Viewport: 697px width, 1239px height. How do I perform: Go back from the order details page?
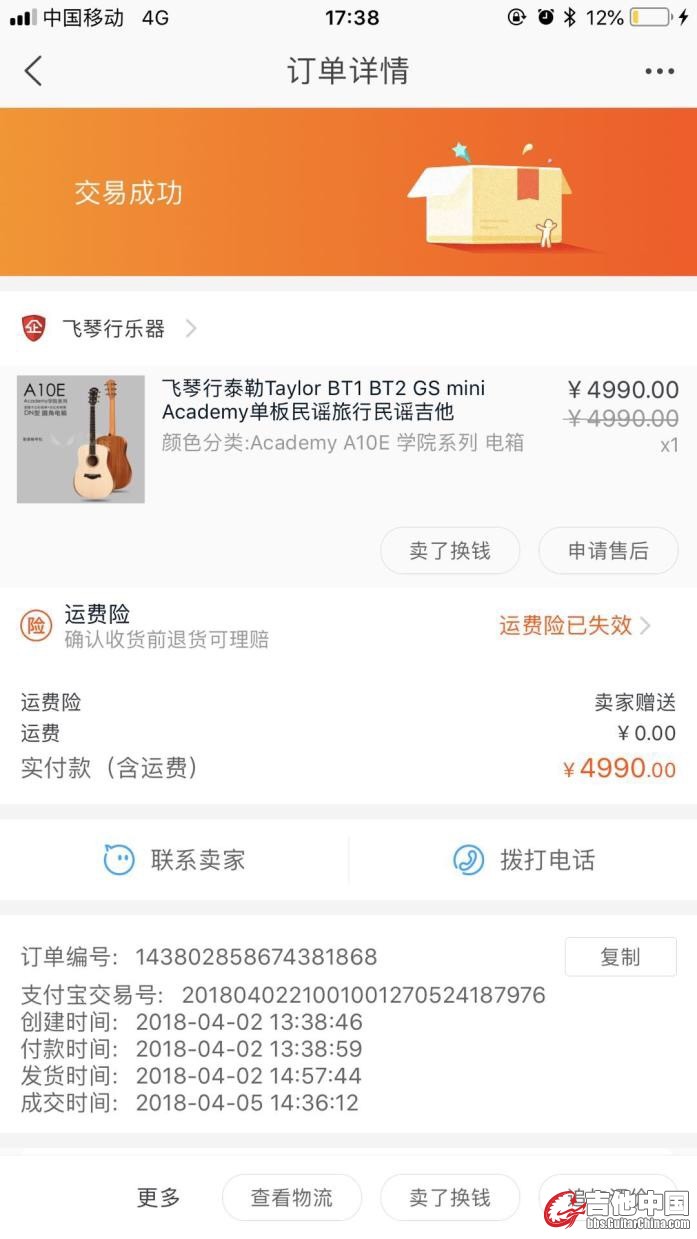pos(34,71)
